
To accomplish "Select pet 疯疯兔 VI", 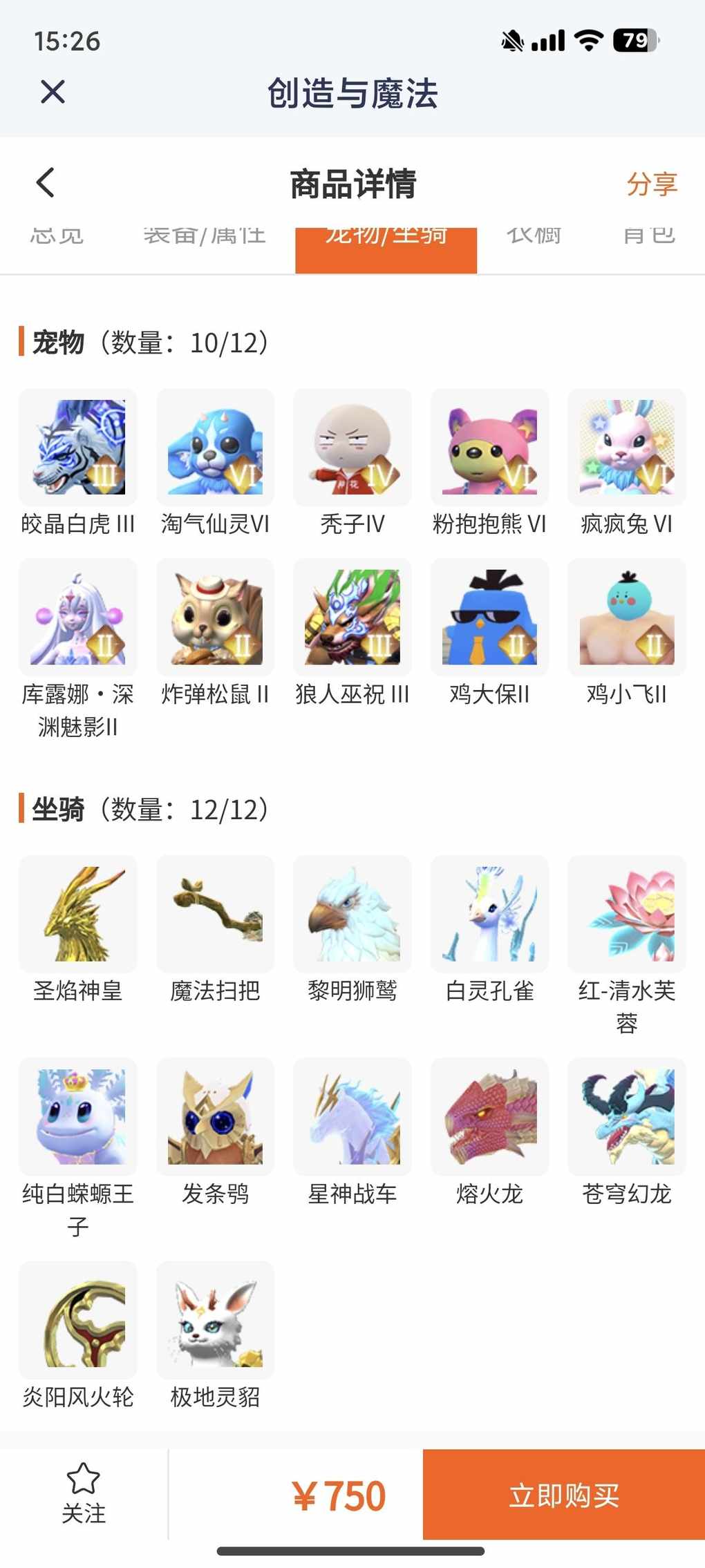I will pos(627,463).
